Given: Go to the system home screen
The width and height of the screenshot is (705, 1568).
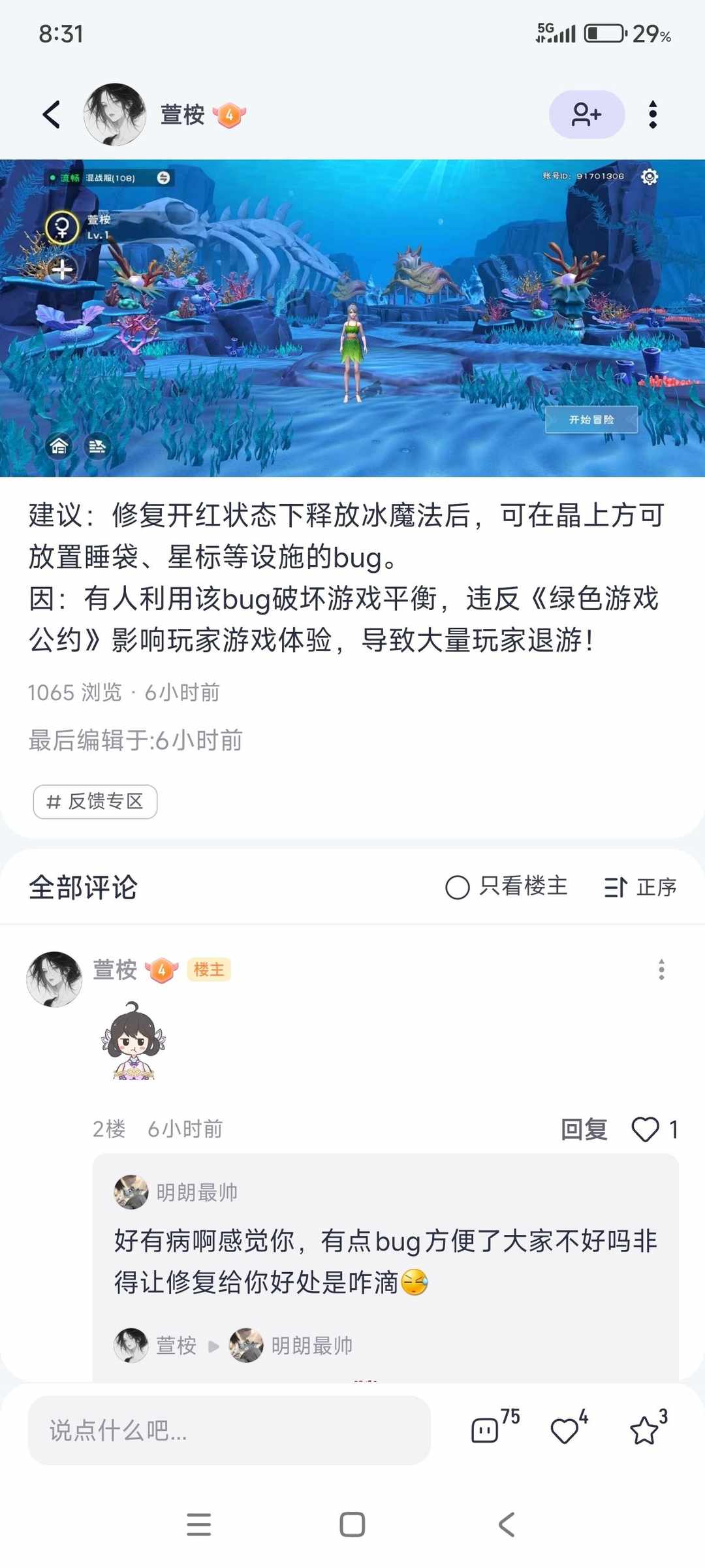Looking at the screenshot, I should coord(352,1525).
